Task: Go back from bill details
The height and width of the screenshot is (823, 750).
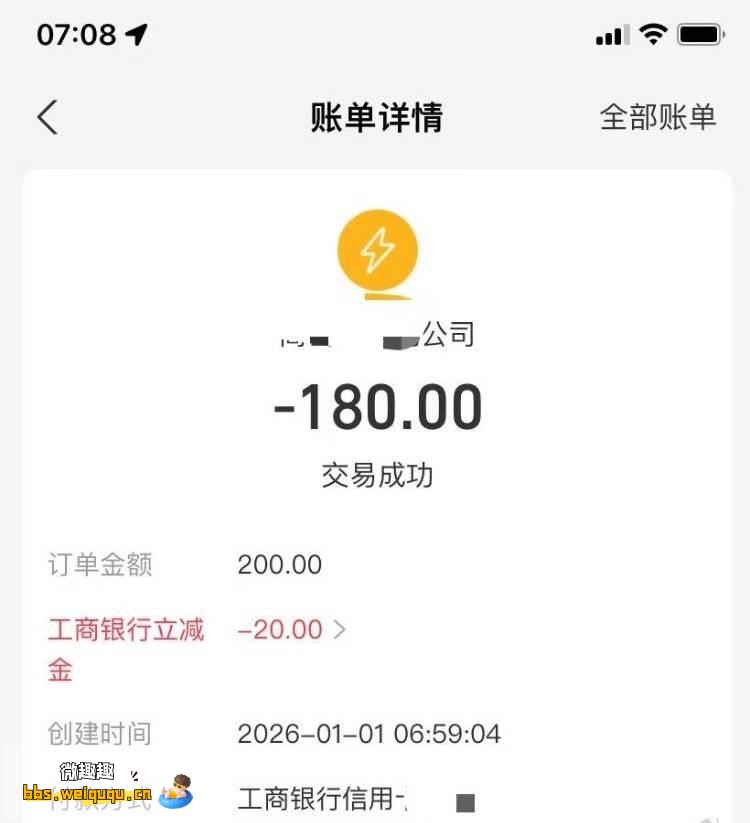Action: pos(47,117)
